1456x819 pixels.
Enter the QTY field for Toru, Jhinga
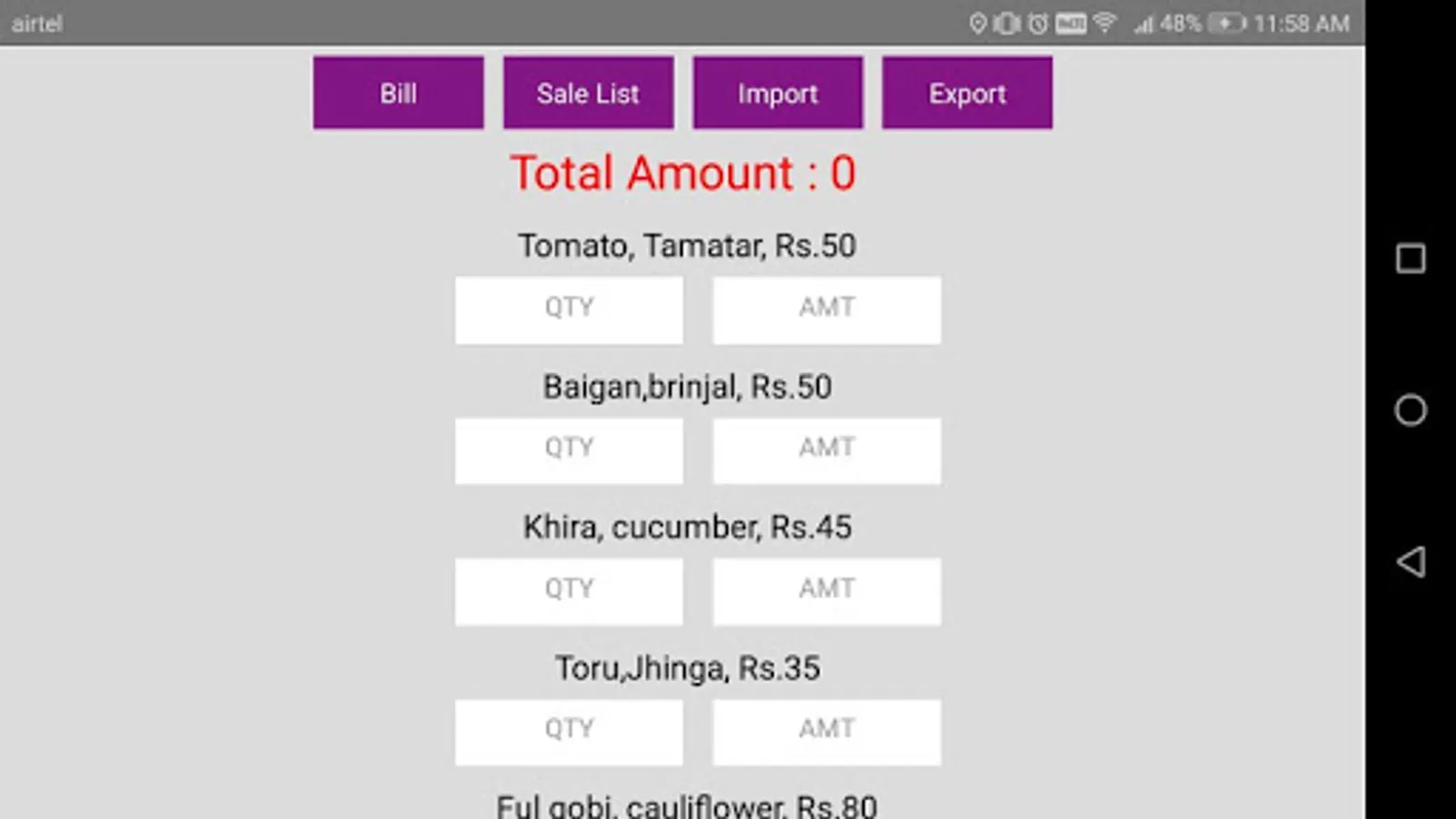coord(569,732)
